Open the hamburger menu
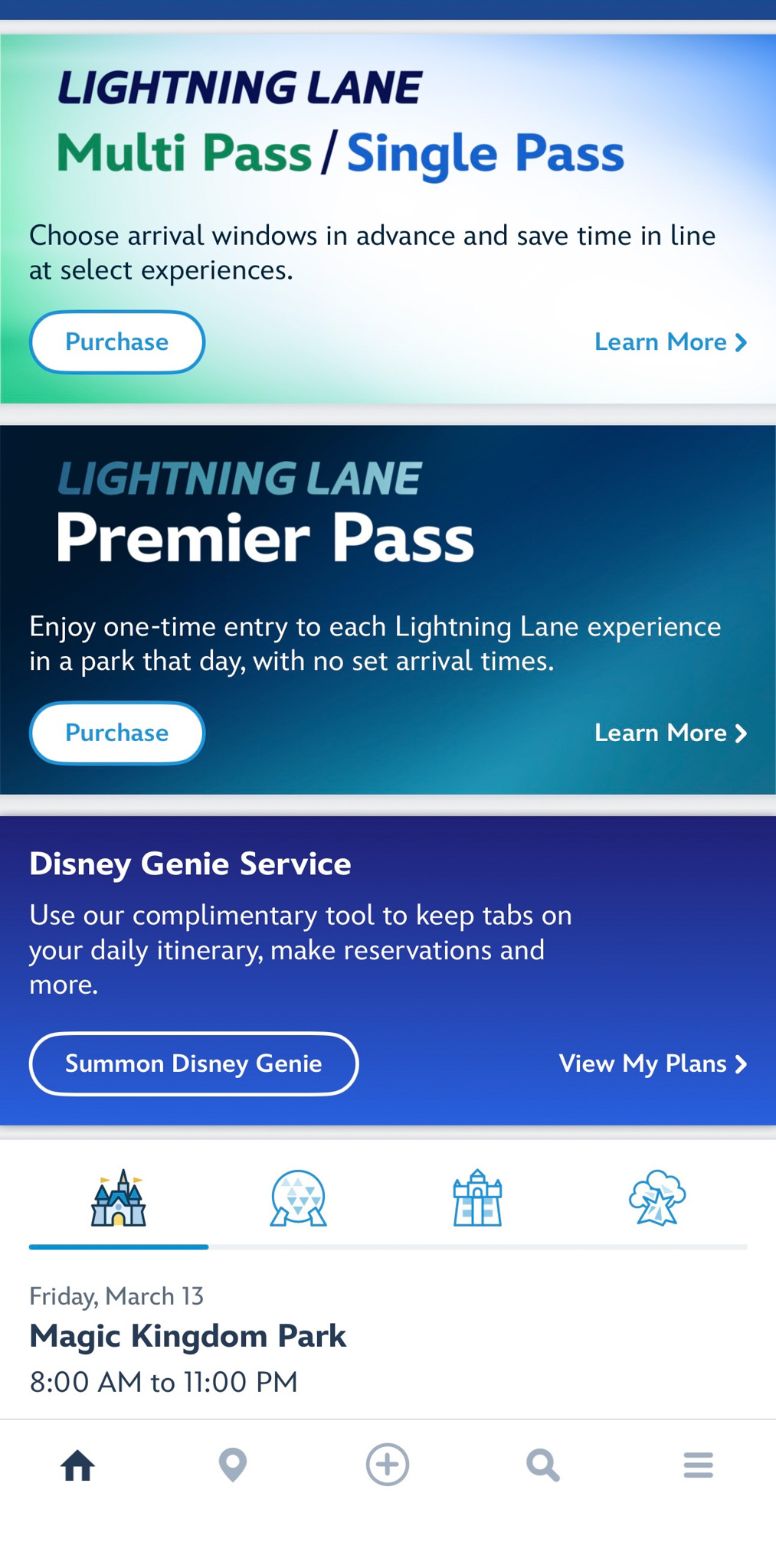 pyautogui.click(x=698, y=1465)
